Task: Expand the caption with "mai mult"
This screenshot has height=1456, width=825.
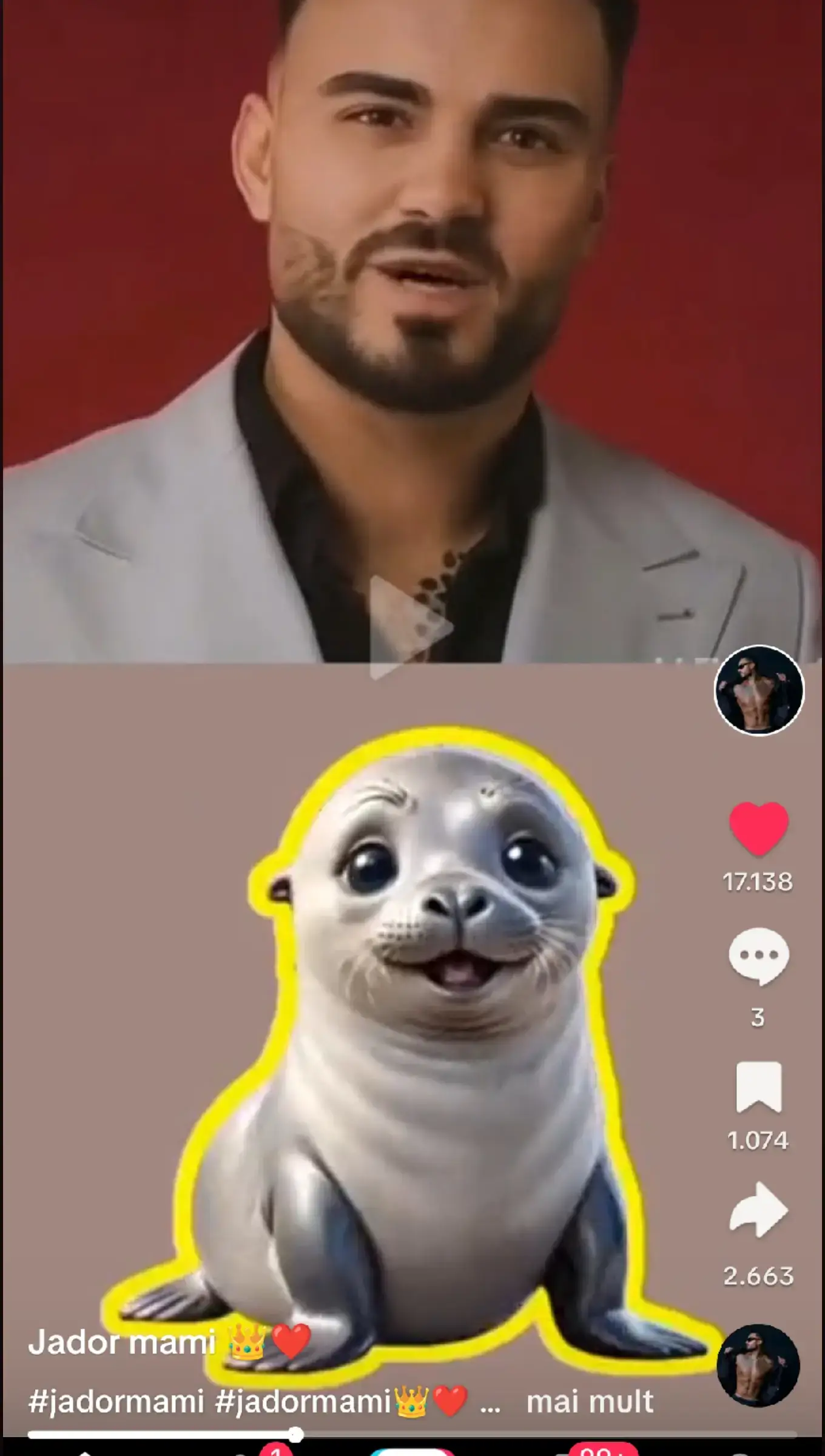Action: tap(590, 1402)
